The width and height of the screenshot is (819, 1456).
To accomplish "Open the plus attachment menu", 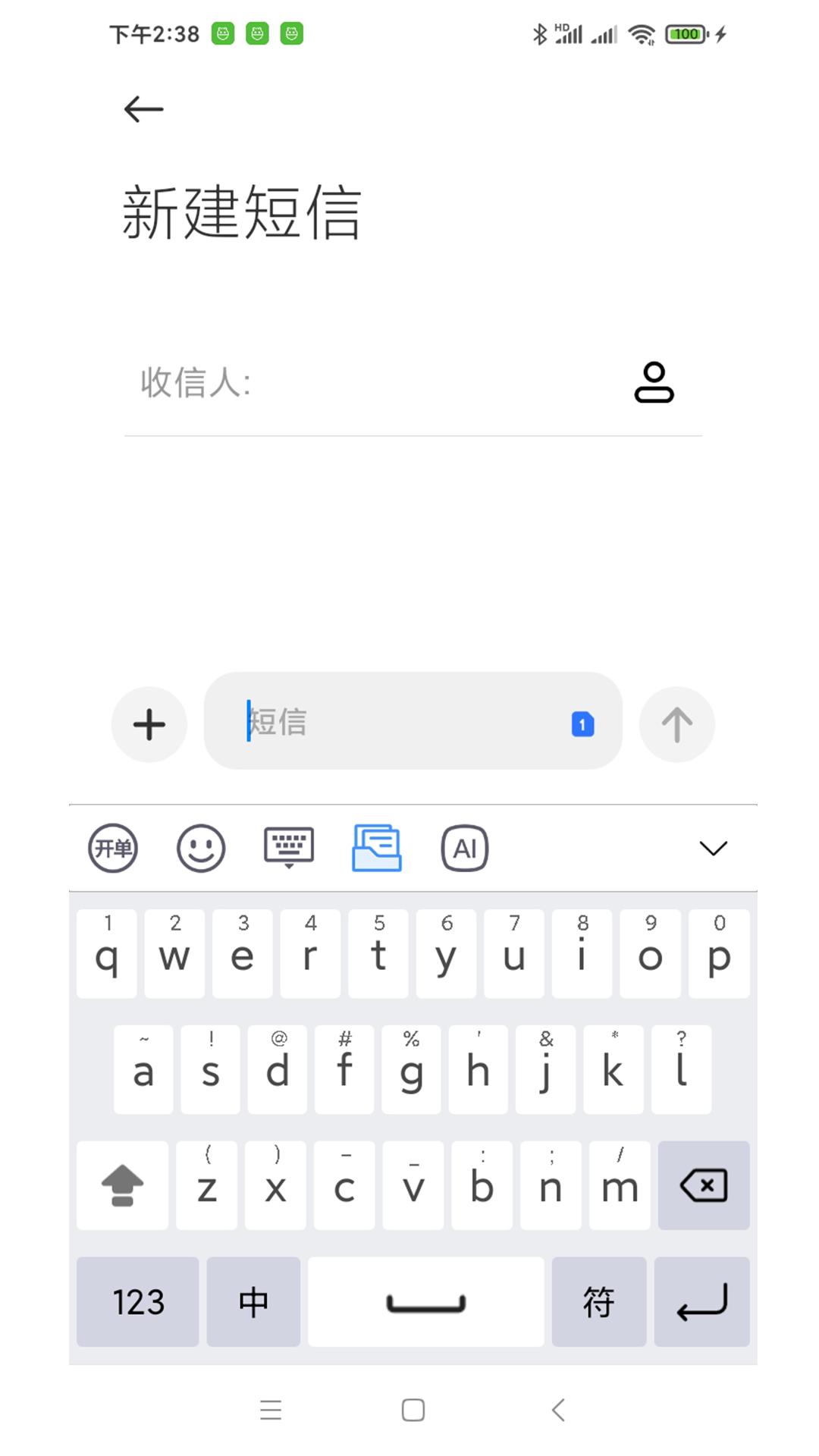I will [x=149, y=724].
